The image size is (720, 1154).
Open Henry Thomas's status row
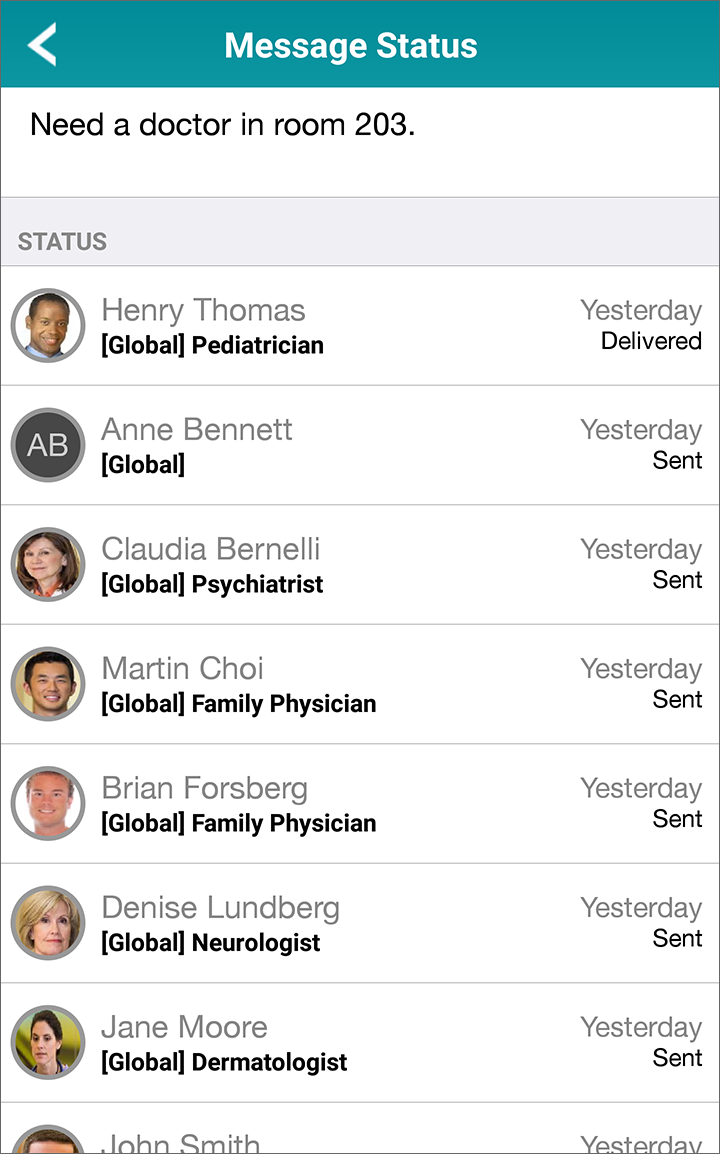point(360,325)
